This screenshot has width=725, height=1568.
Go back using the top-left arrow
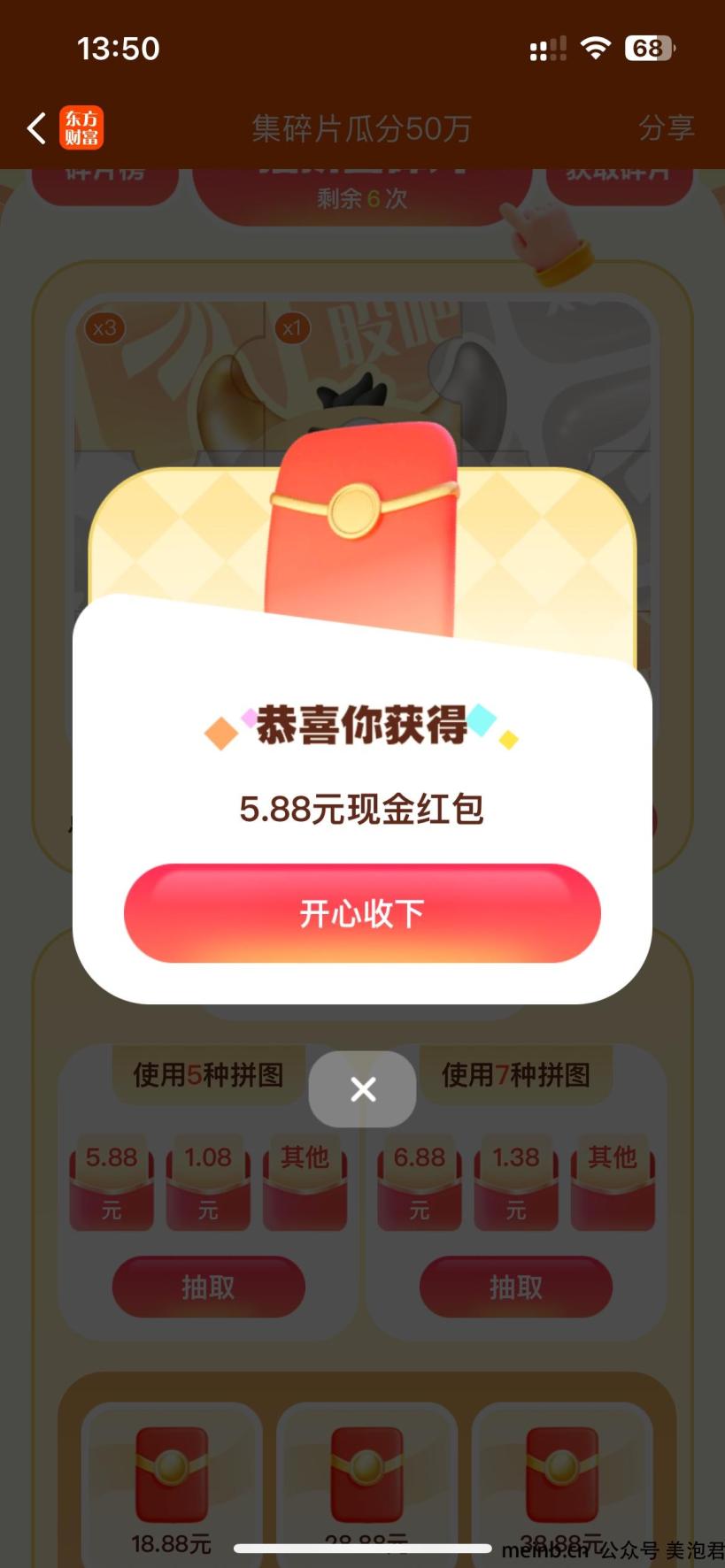pyautogui.click(x=36, y=128)
